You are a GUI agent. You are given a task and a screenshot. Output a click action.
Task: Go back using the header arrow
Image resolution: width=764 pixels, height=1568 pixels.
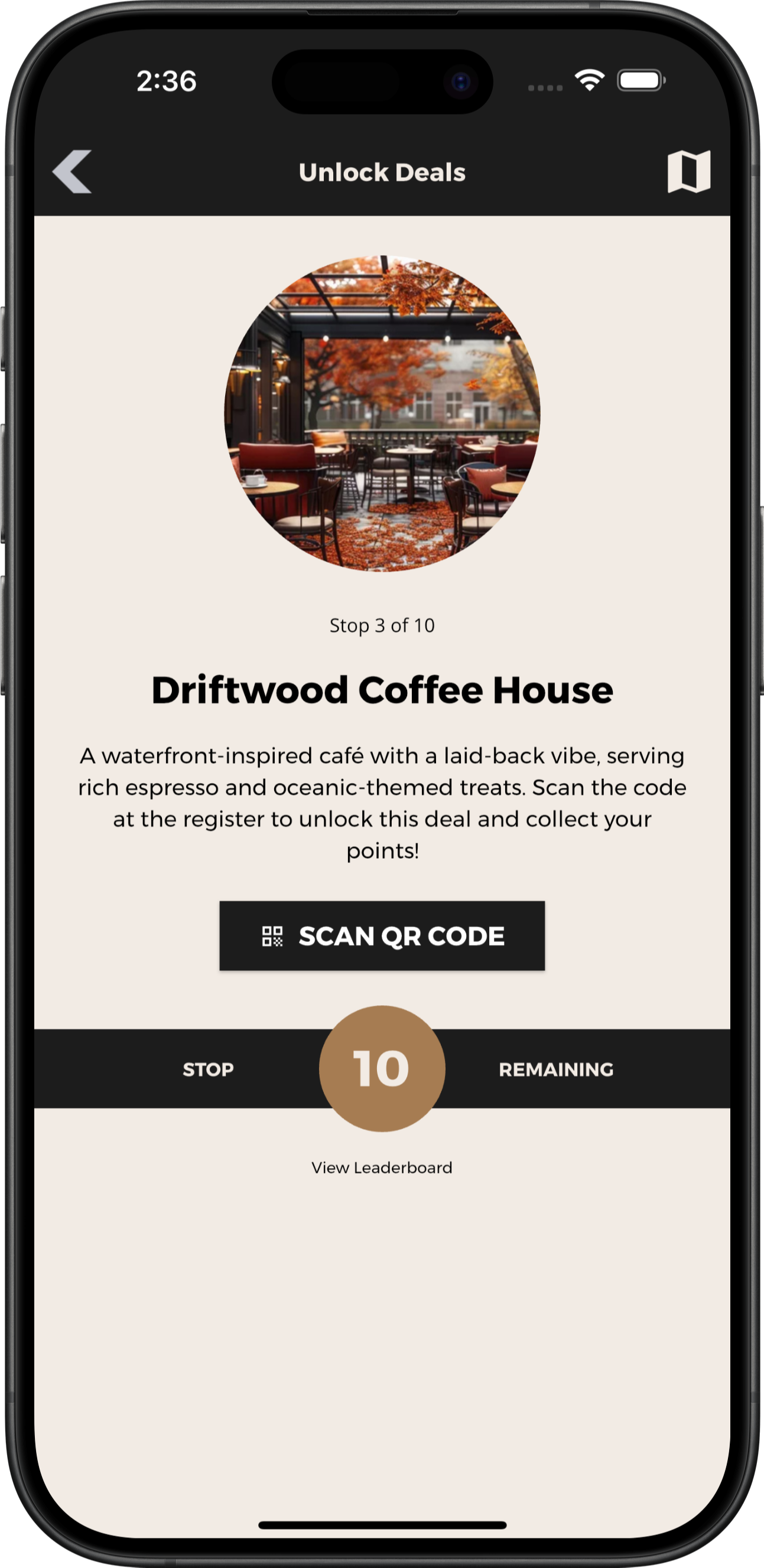pyautogui.click(x=72, y=172)
